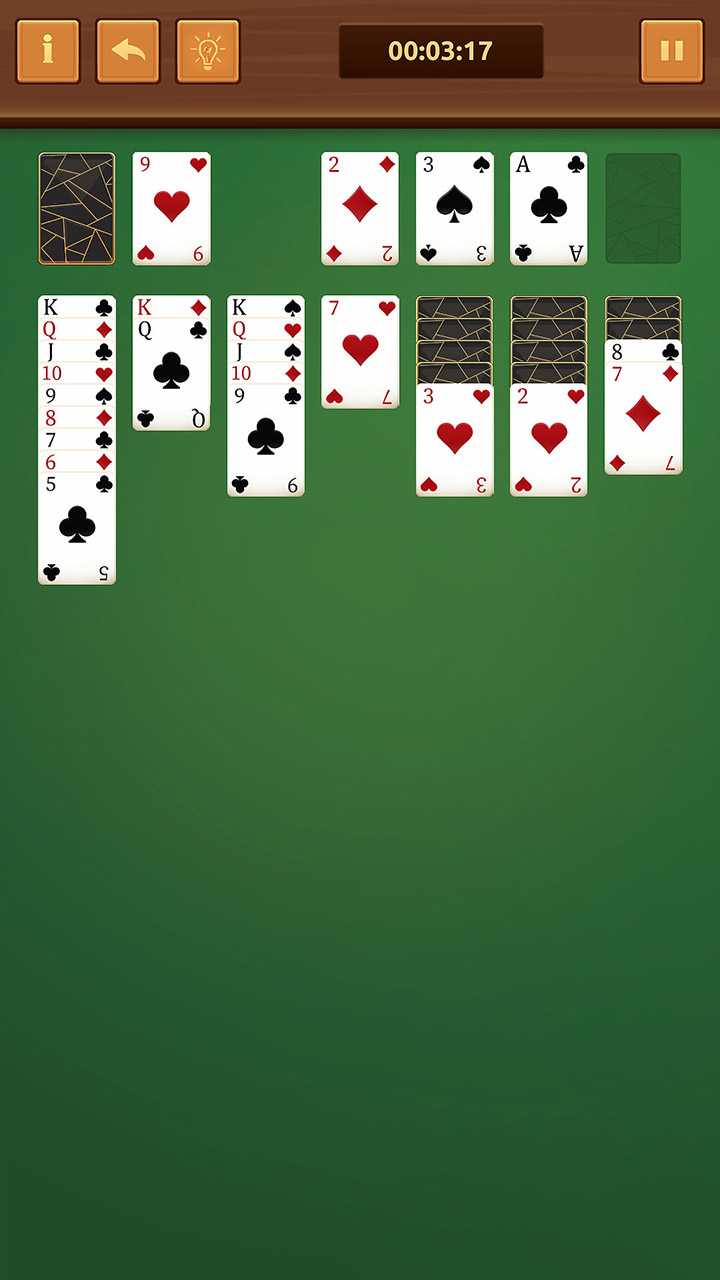
Task: Tap the ace of clubs foundation card
Action: pos(549,208)
